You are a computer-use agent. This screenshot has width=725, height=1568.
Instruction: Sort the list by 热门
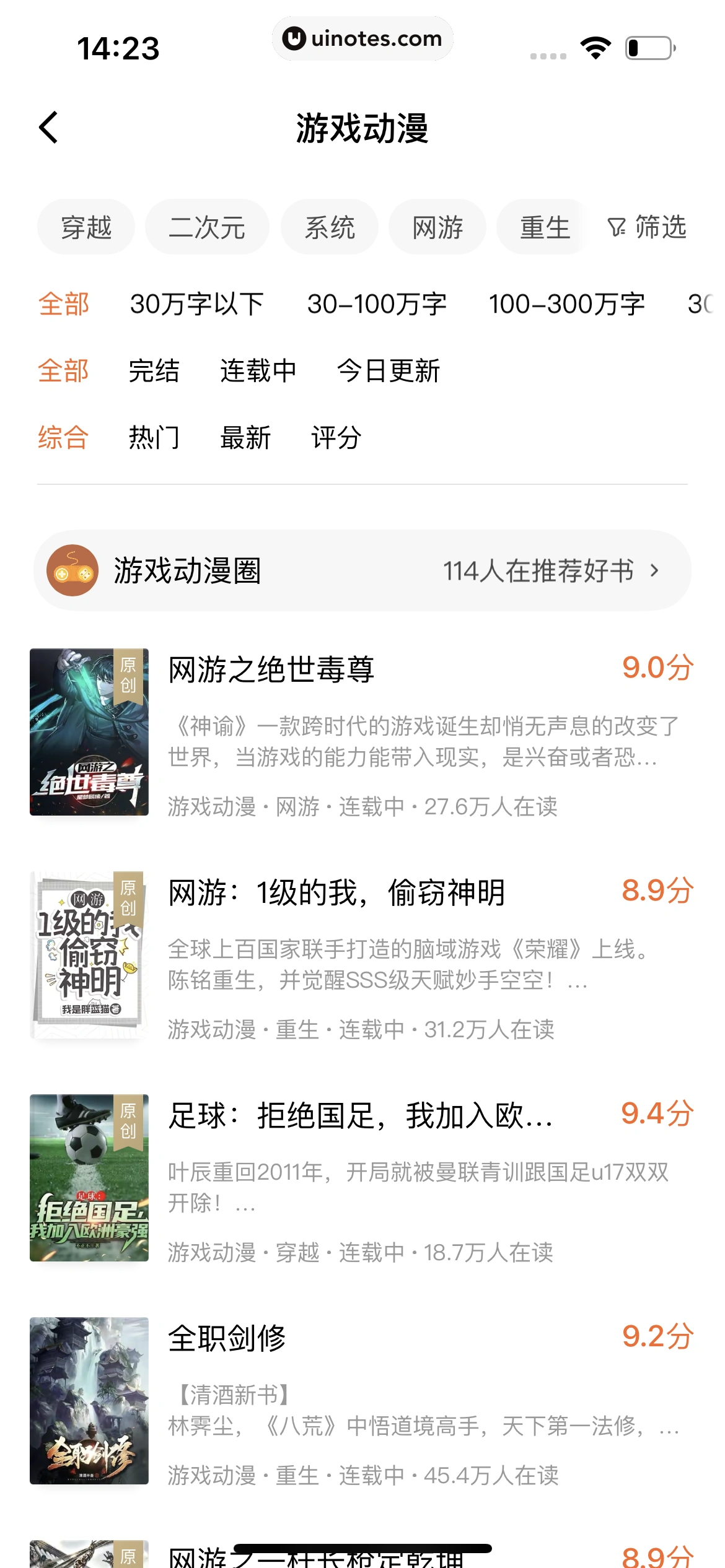point(154,438)
